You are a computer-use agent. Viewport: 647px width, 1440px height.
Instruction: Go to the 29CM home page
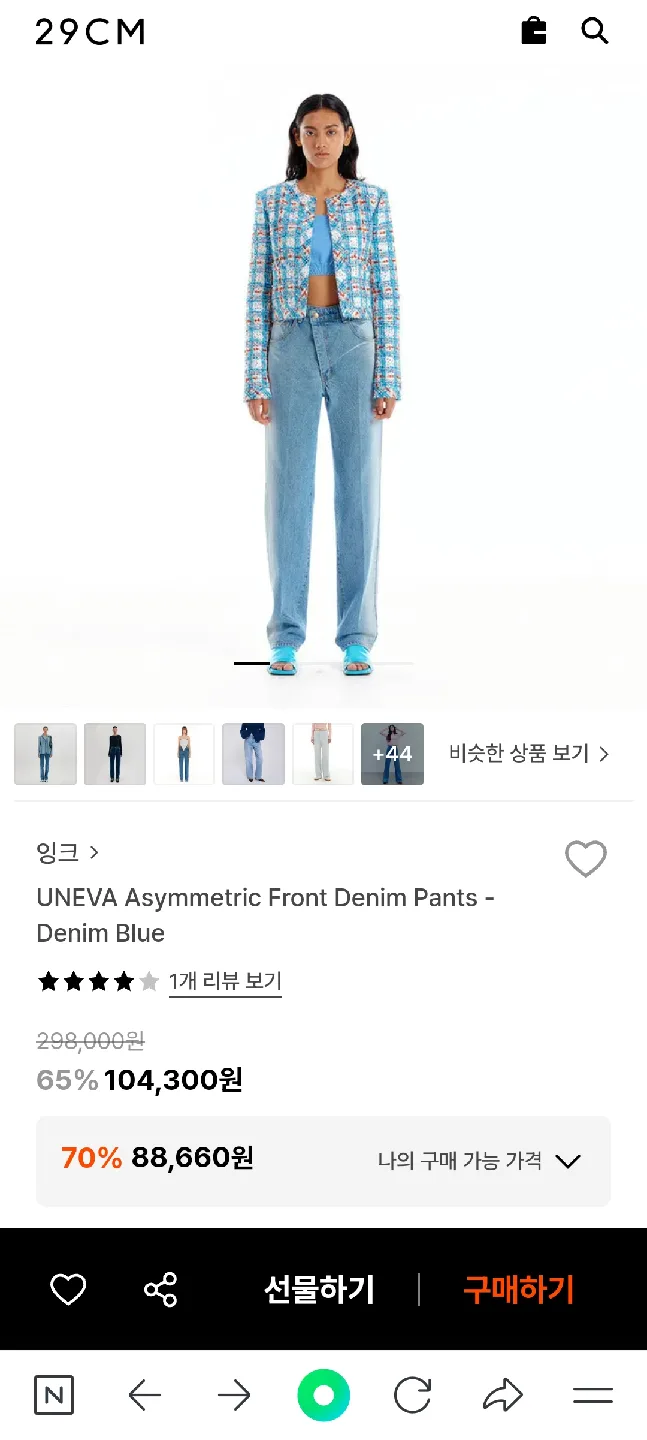click(91, 32)
